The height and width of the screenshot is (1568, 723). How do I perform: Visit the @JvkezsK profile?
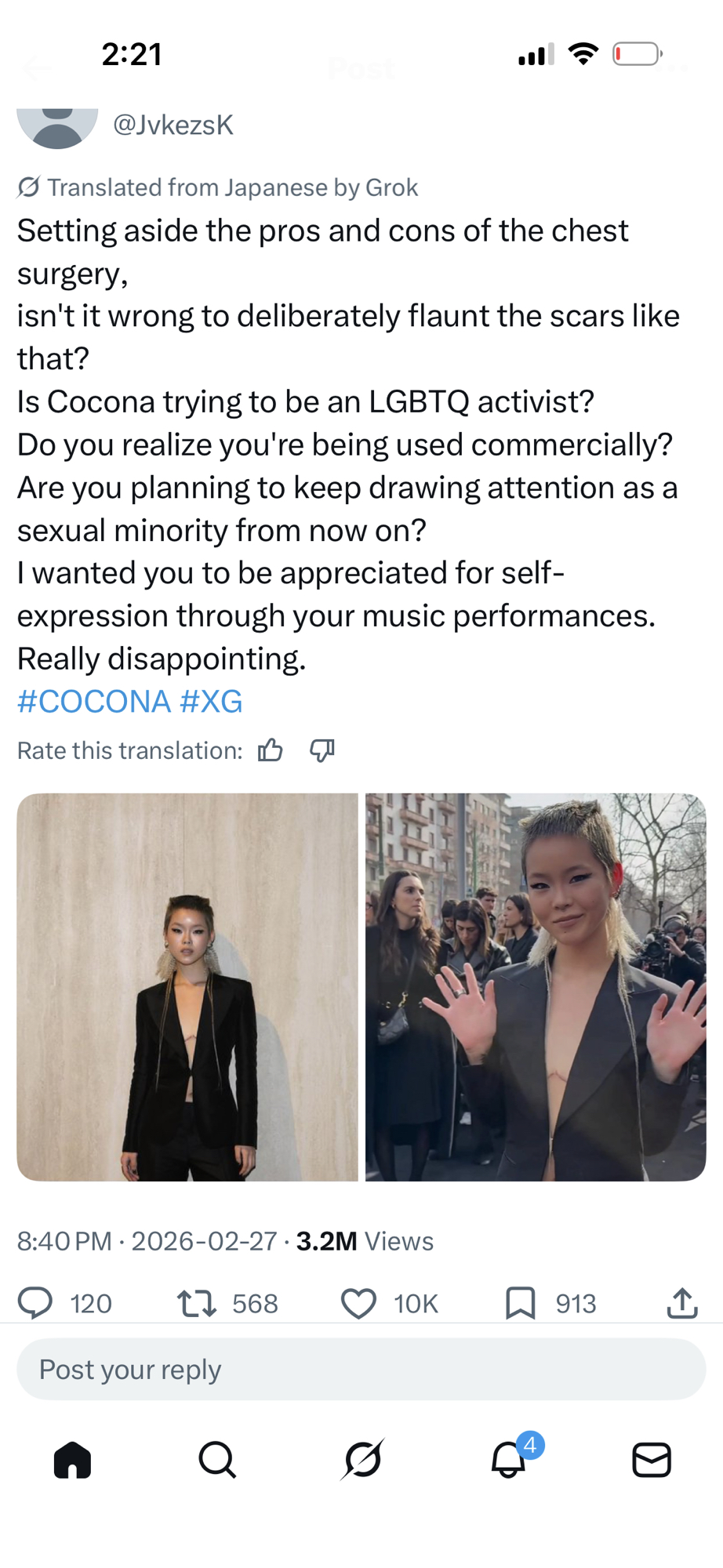[173, 125]
